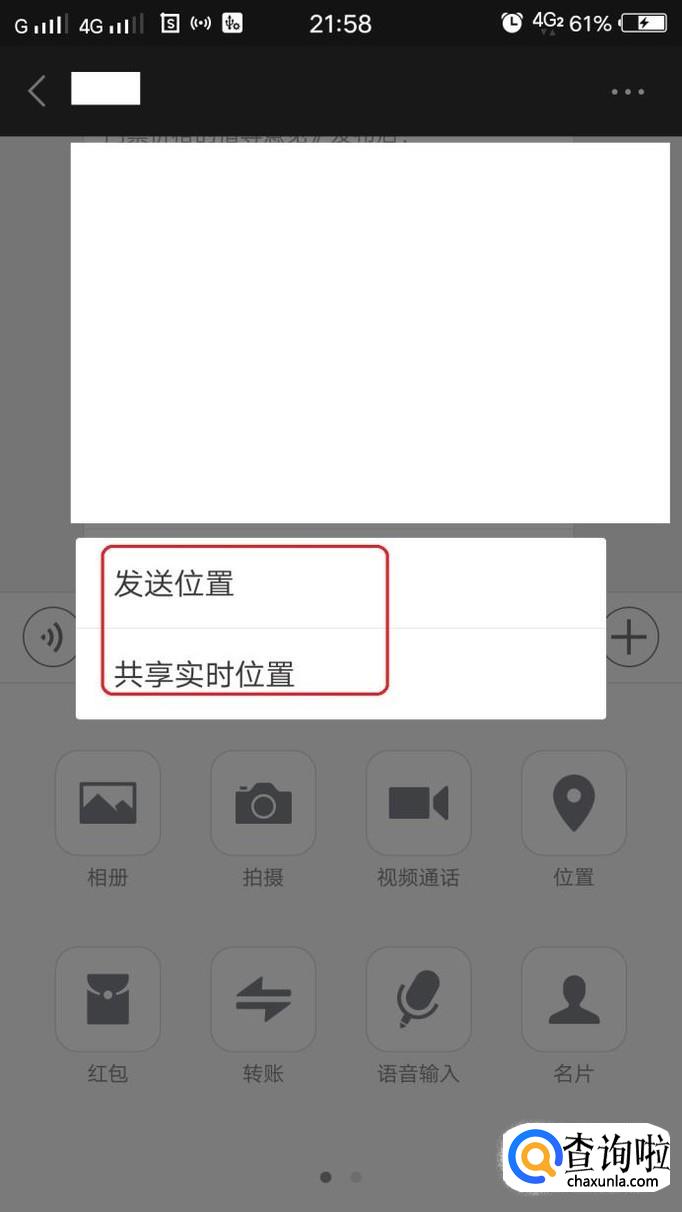The height and width of the screenshot is (1212, 682).
Task: Open 相册 photo album
Action: tap(108, 803)
